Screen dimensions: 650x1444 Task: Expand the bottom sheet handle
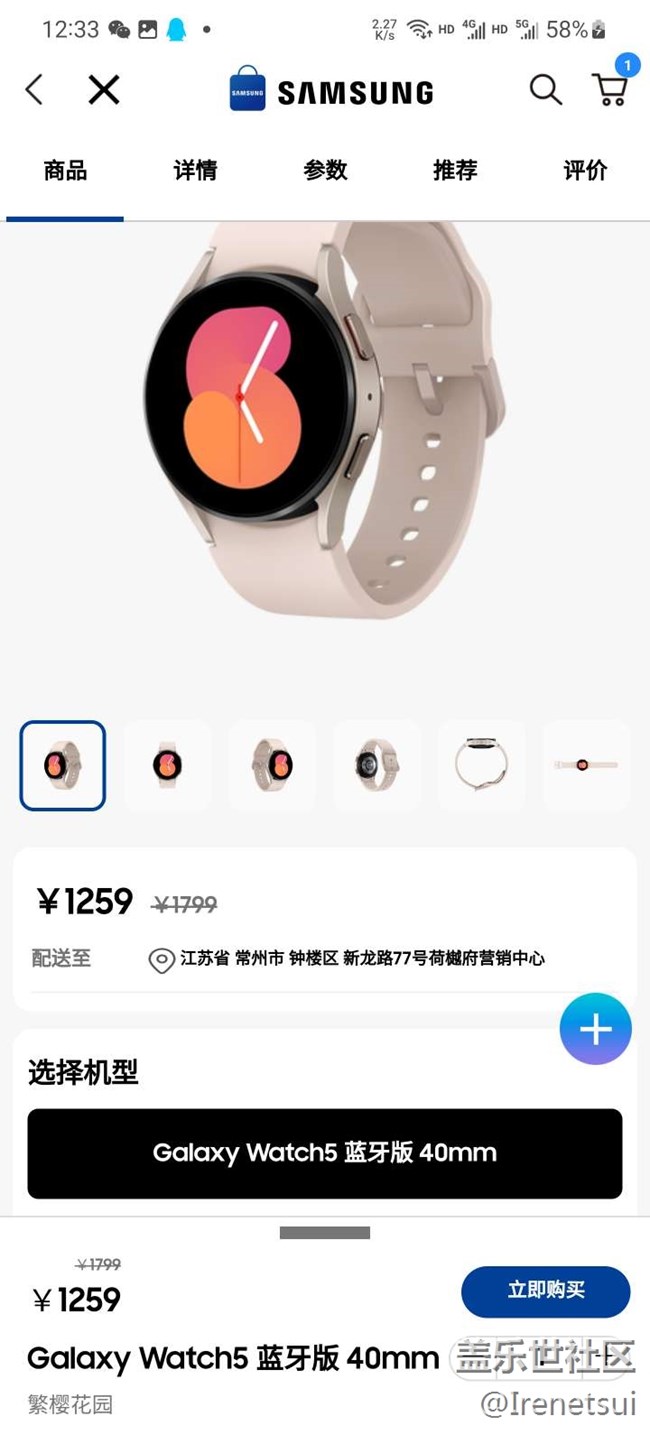tap(325, 1233)
